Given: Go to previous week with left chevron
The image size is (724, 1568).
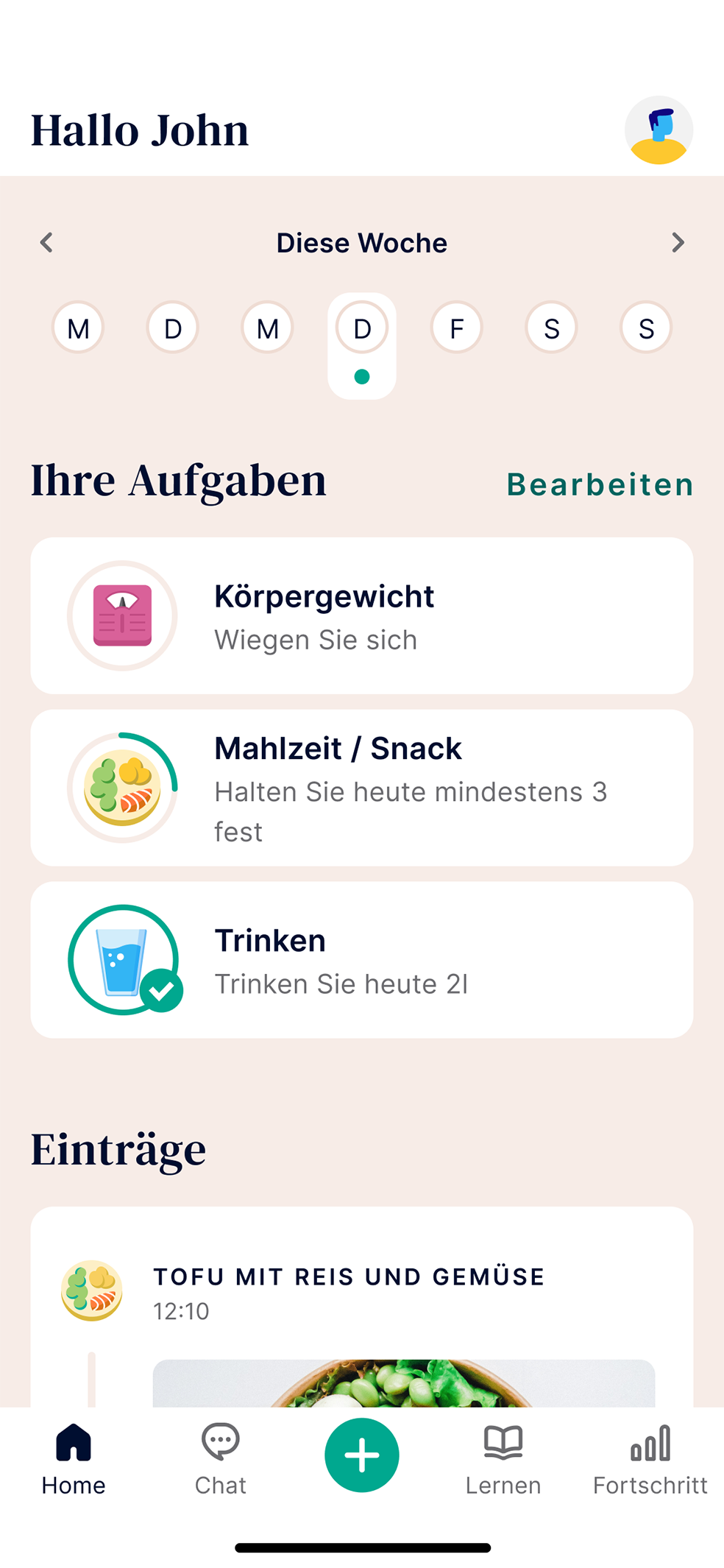Looking at the screenshot, I should [x=46, y=242].
